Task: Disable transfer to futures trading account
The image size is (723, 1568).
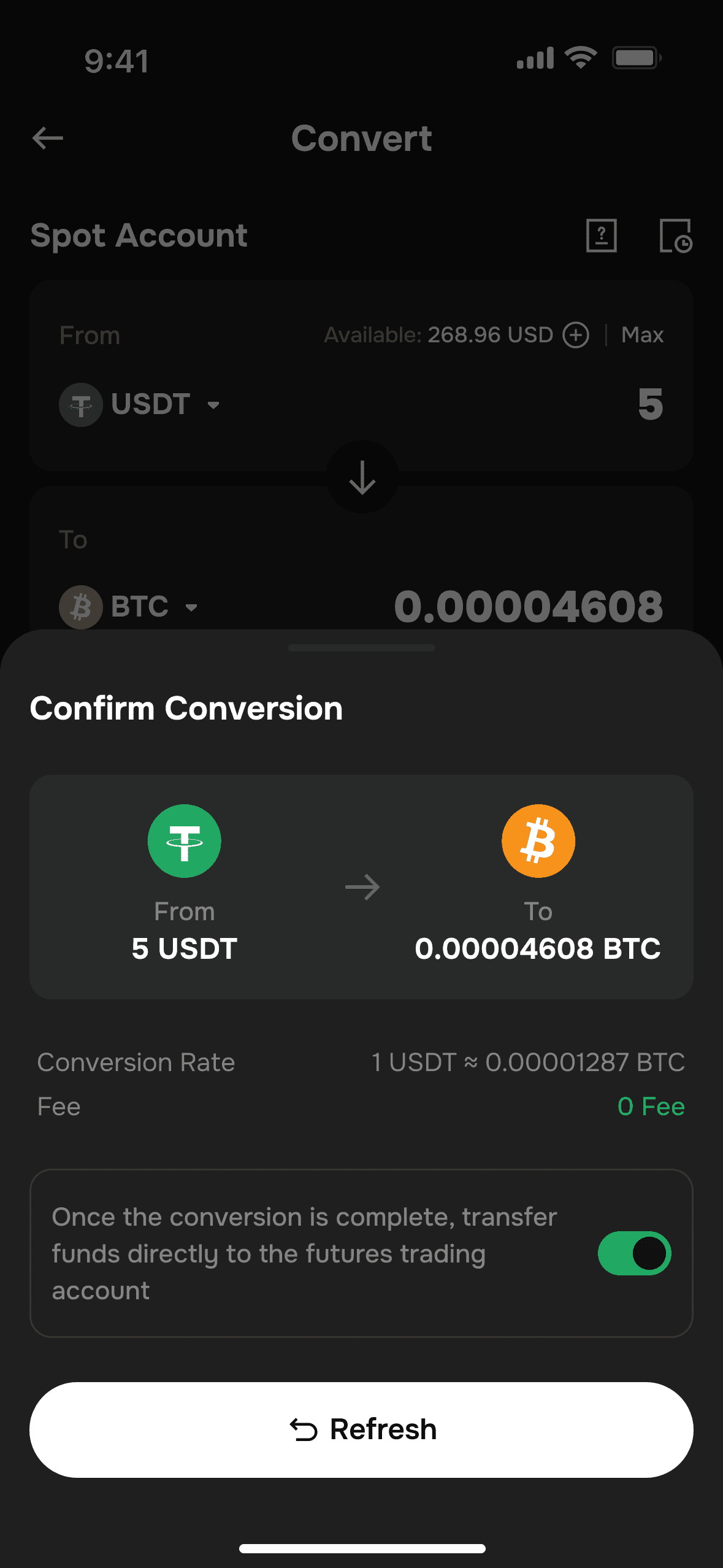Action: [x=634, y=1253]
